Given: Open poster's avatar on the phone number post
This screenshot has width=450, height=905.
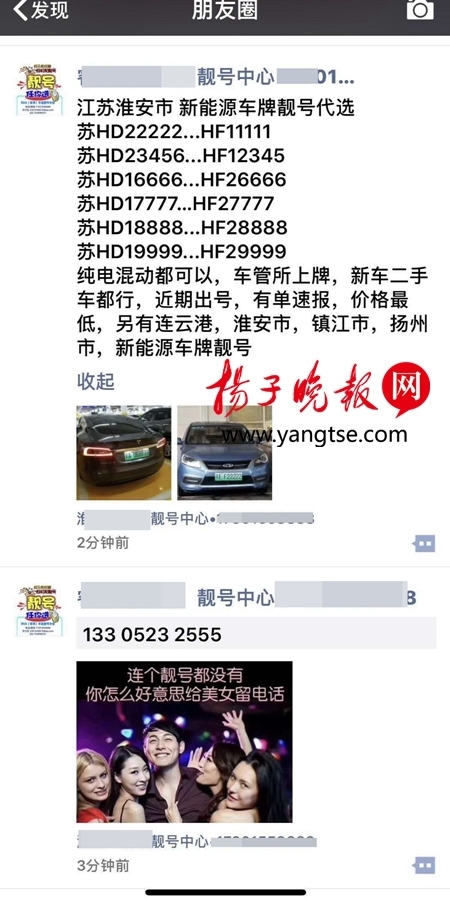Looking at the screenshot, I should 39,611.
